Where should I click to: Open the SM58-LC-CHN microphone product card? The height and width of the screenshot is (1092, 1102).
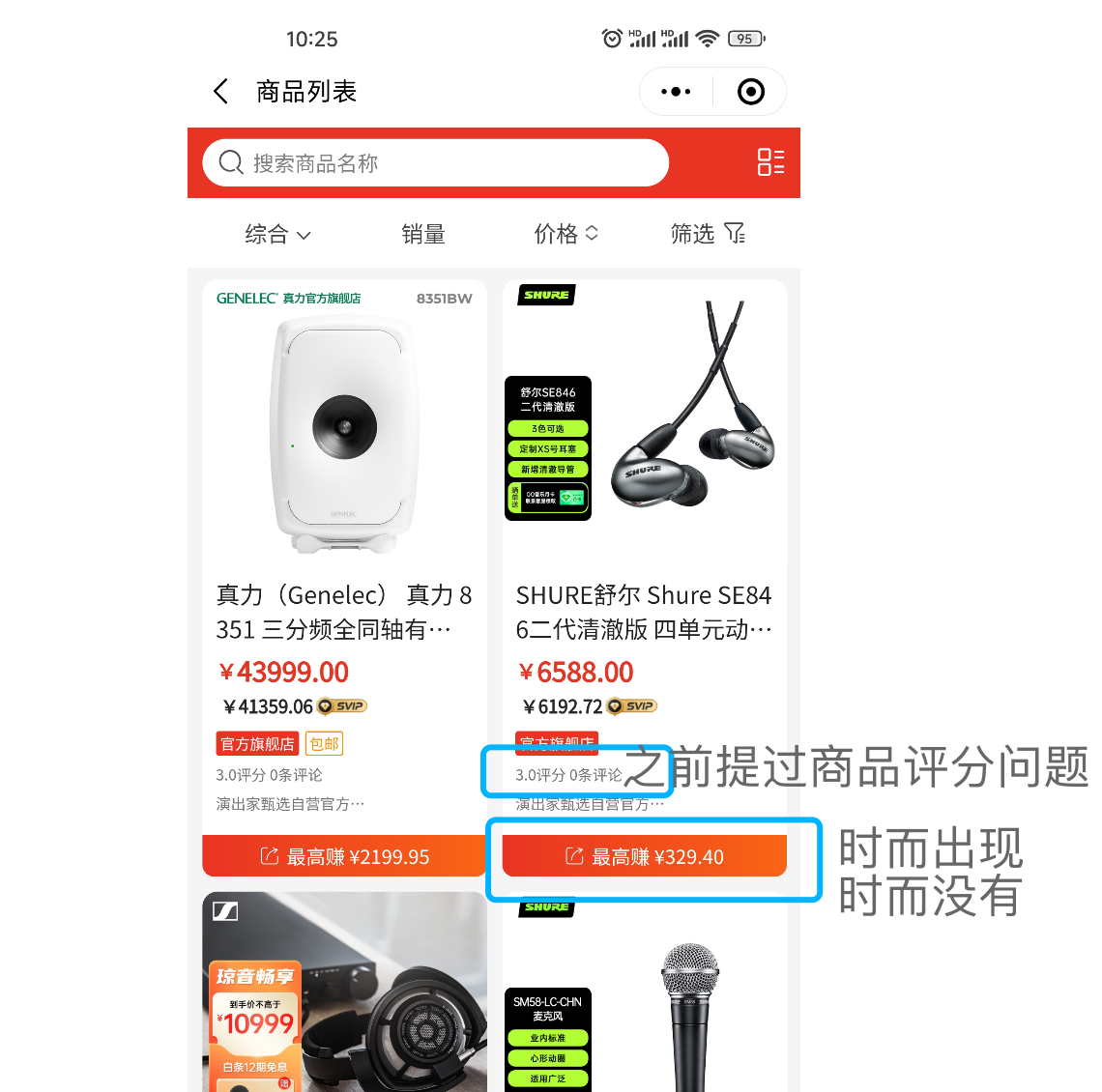[644, 1005]
